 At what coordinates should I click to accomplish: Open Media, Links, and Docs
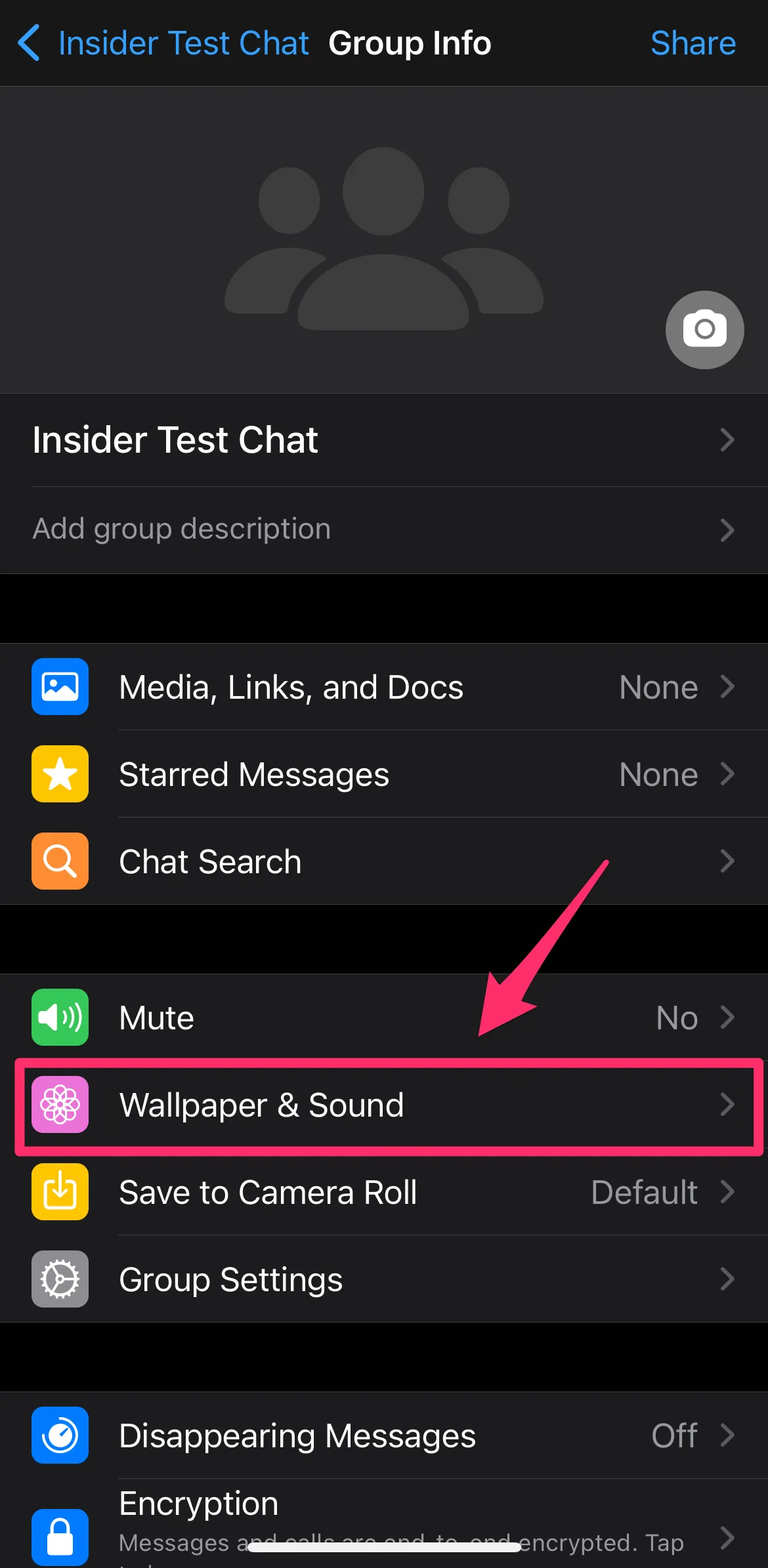384,687
